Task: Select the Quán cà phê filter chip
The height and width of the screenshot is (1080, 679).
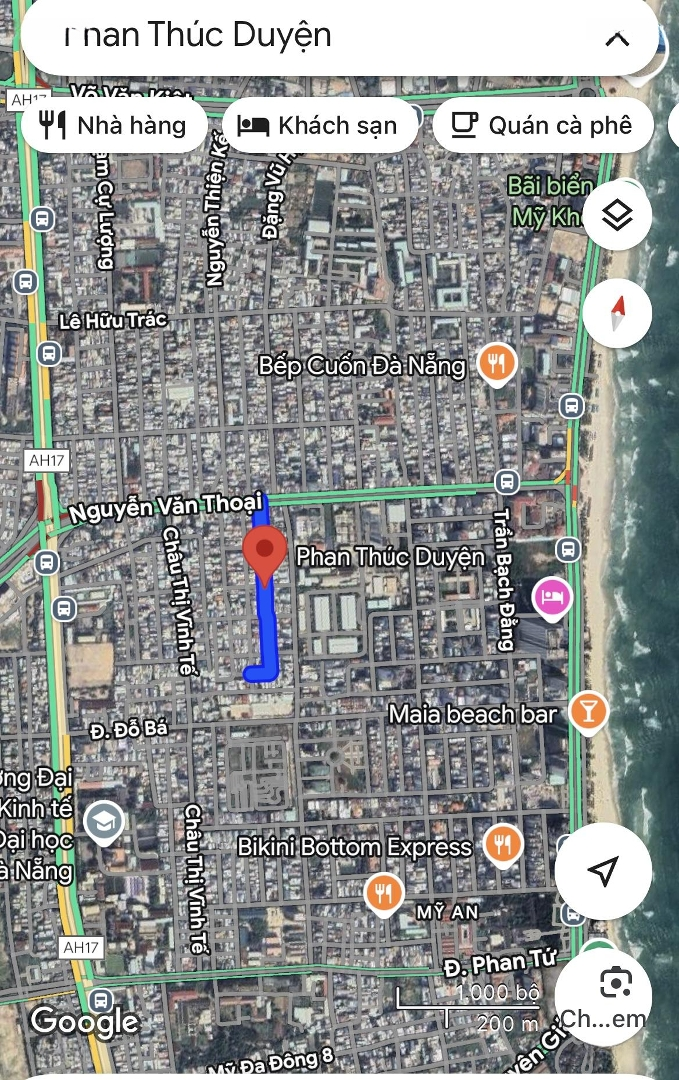Action: tap(542, 125)
